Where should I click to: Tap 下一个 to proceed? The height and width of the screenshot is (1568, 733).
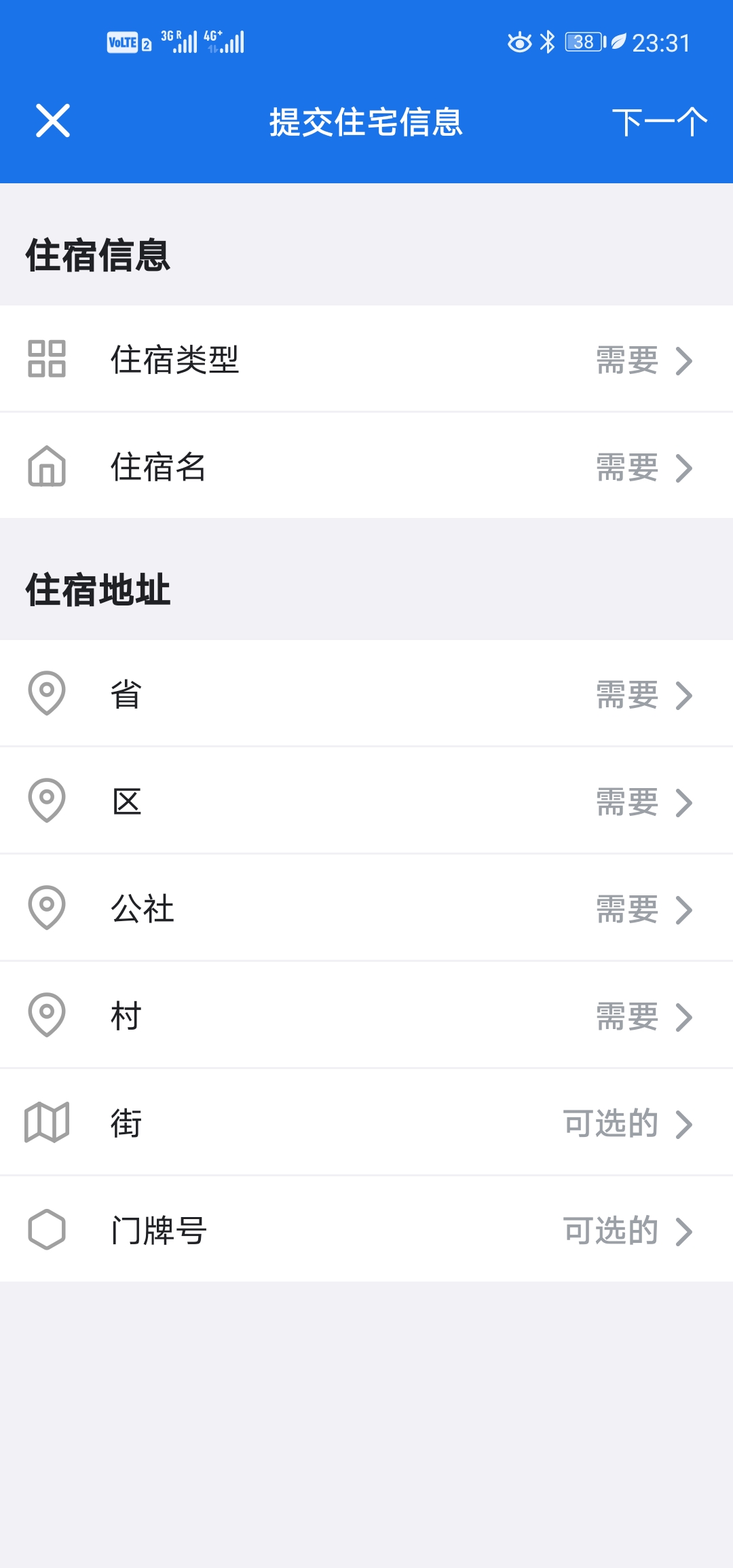pyautogui.click(x=659, y=122)
